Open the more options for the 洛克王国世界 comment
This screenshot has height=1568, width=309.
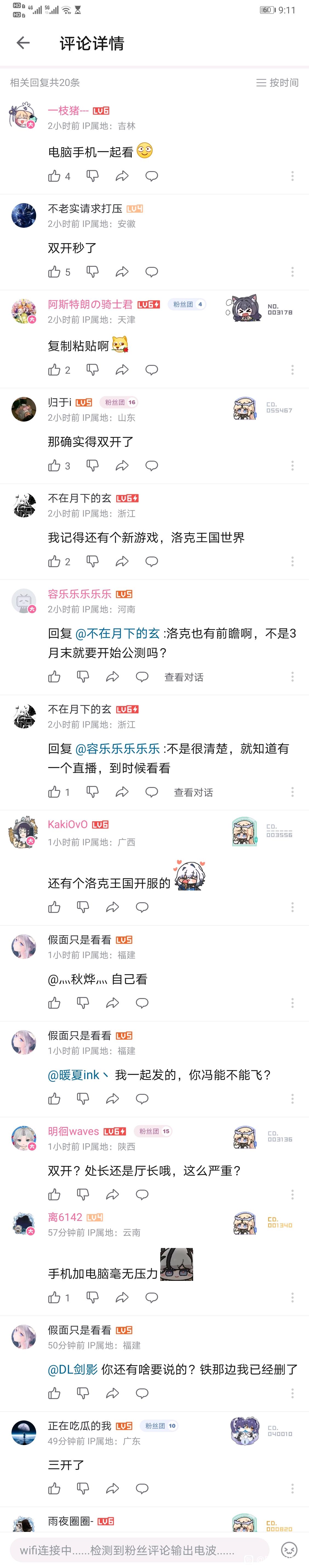coord(293,561)
